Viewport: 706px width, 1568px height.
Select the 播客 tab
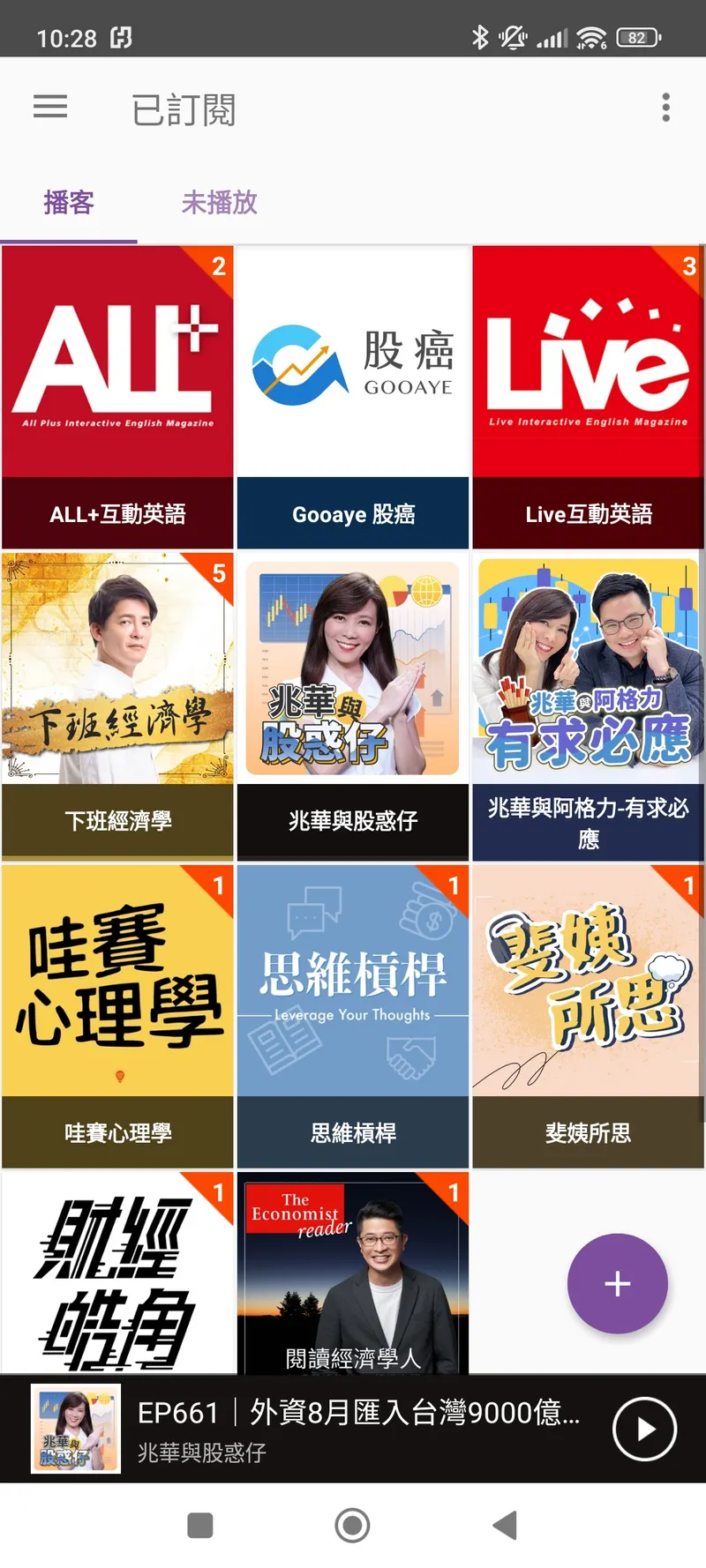(x=69, y=203)
